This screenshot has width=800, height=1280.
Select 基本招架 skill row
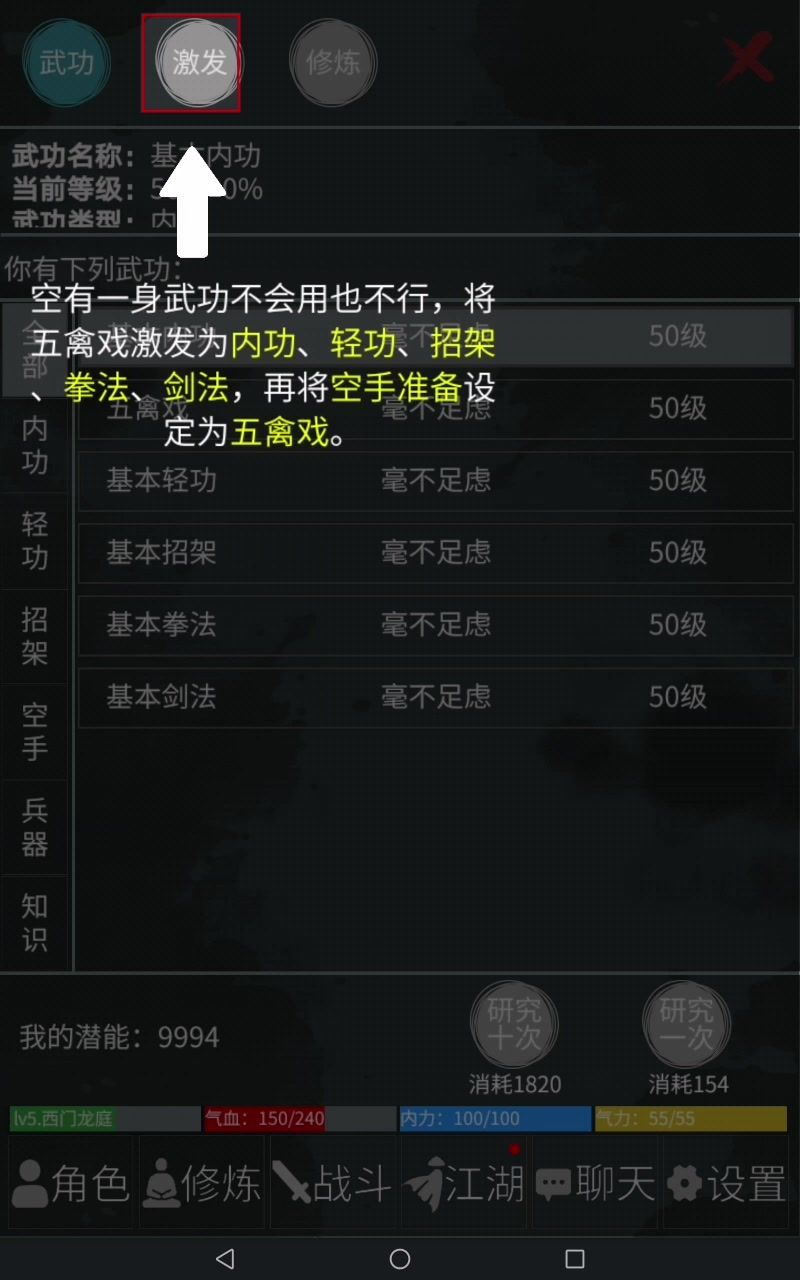[435, 552]
